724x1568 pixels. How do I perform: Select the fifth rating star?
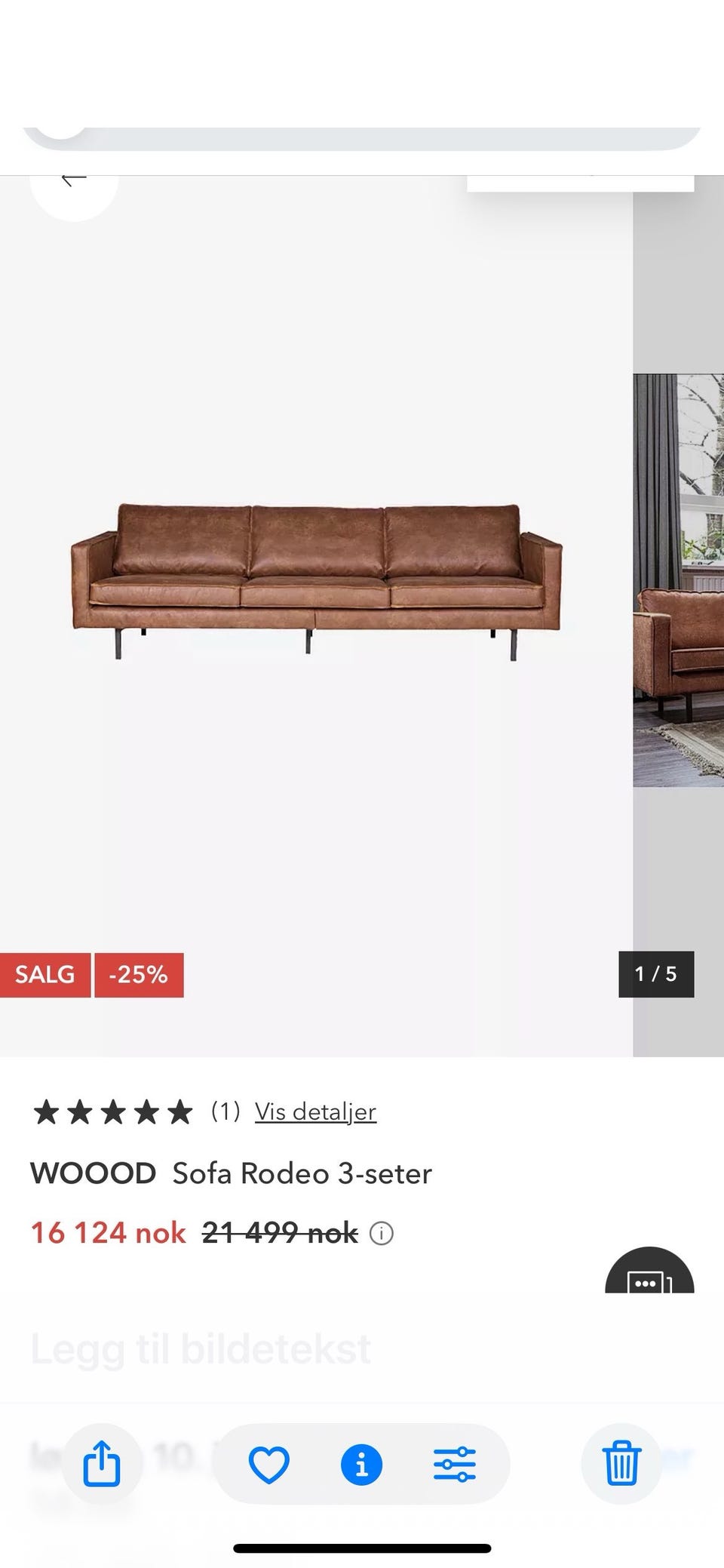click(180, 1111)
